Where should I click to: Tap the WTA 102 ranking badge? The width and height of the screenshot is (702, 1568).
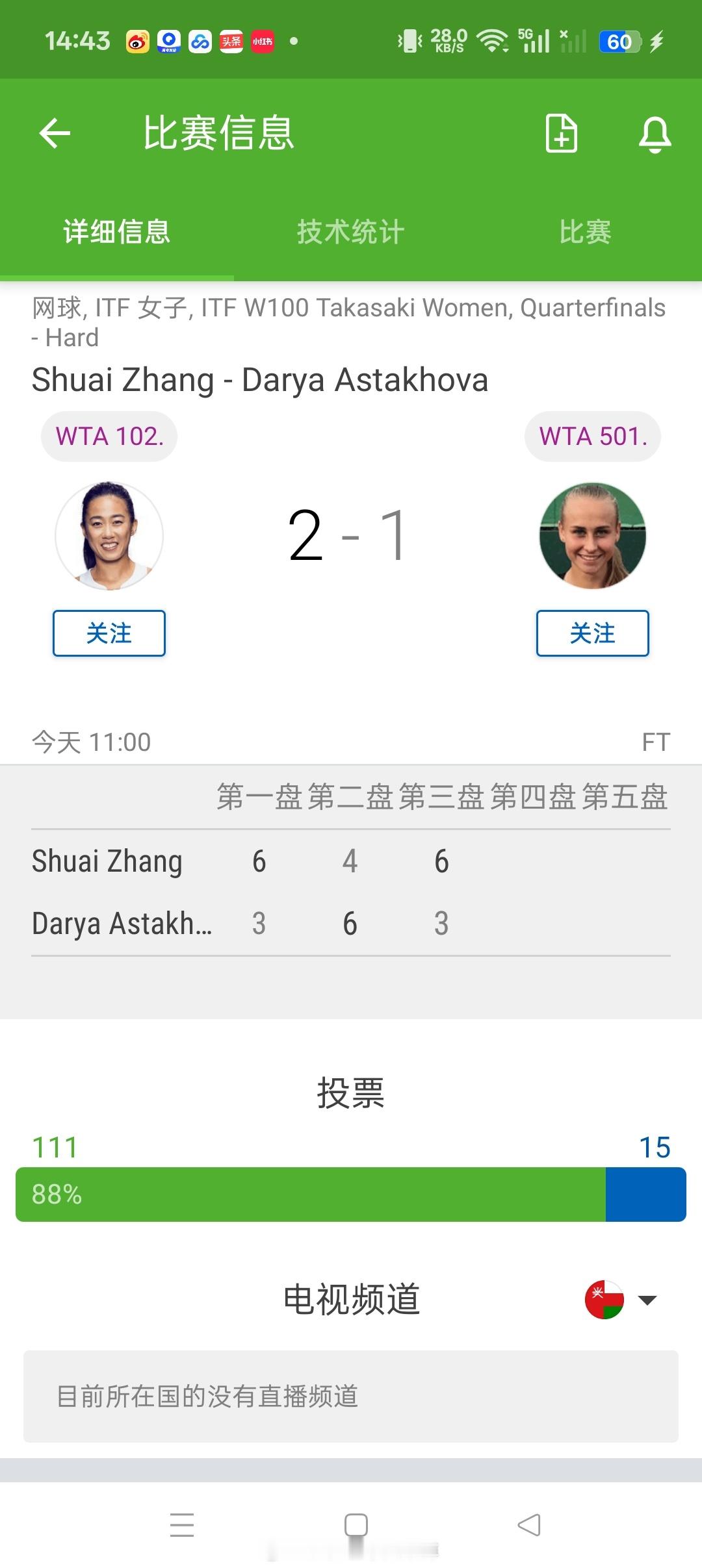108,436
